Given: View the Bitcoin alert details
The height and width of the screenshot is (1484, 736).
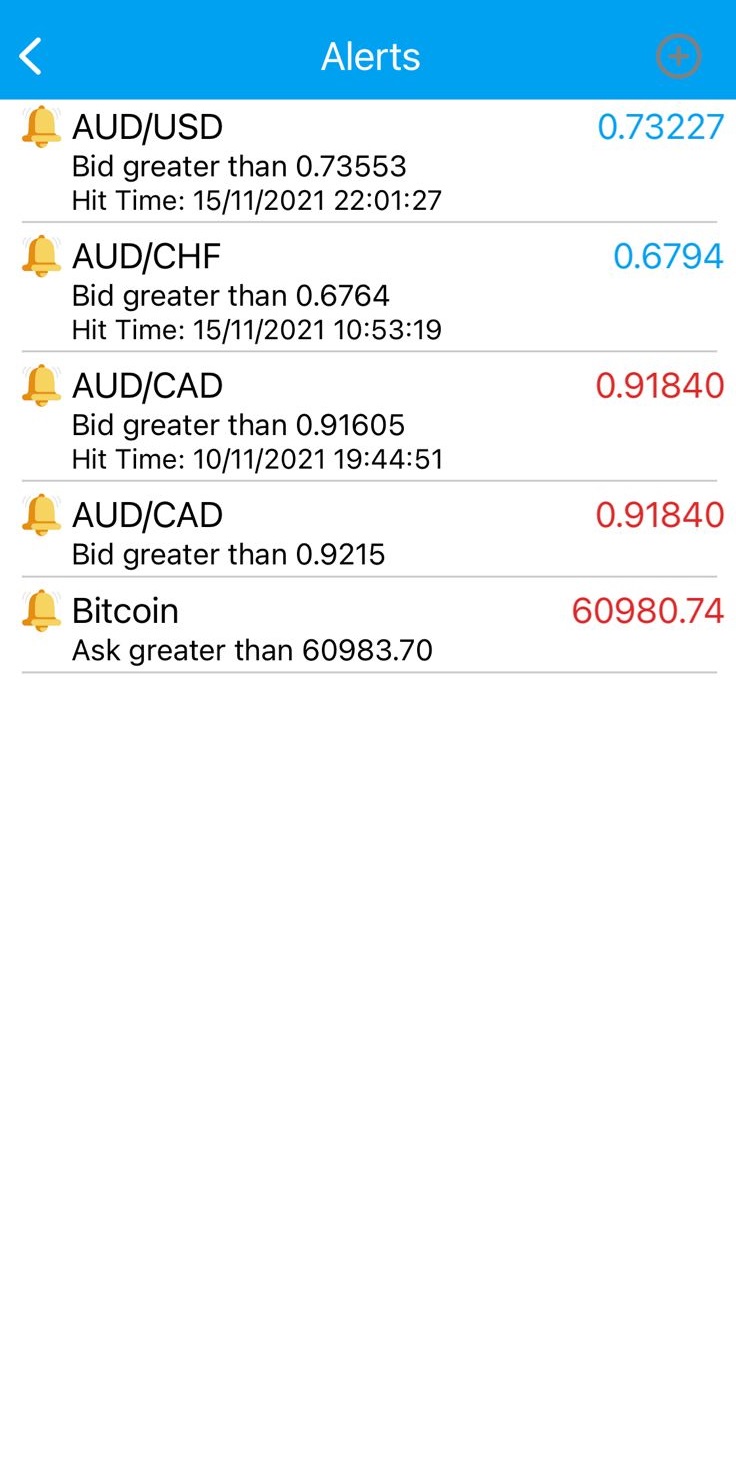Looking at the screenshot, I should [x=368, y=625].
